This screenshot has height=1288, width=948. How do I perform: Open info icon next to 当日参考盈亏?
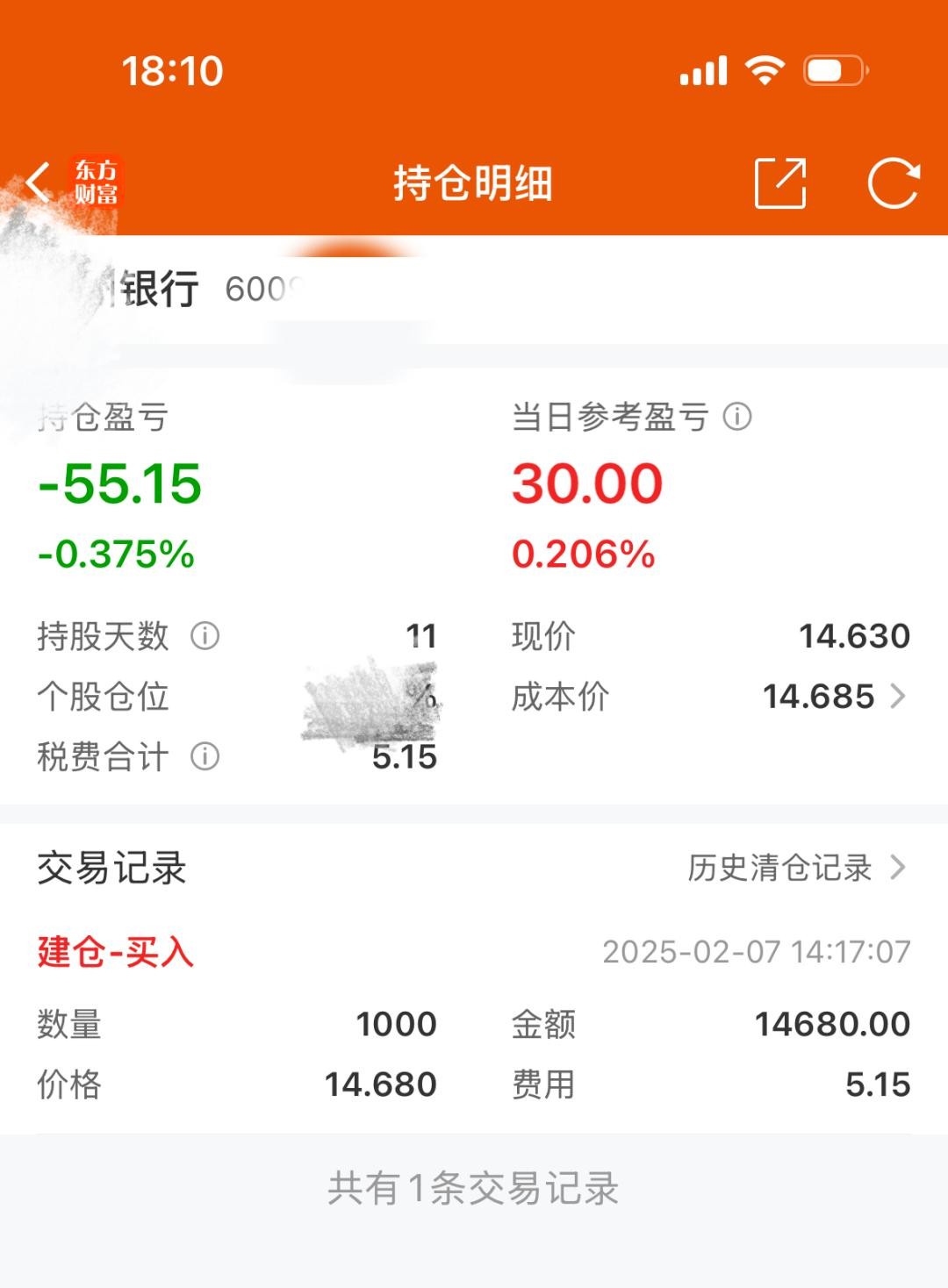(x=737, y=417)
